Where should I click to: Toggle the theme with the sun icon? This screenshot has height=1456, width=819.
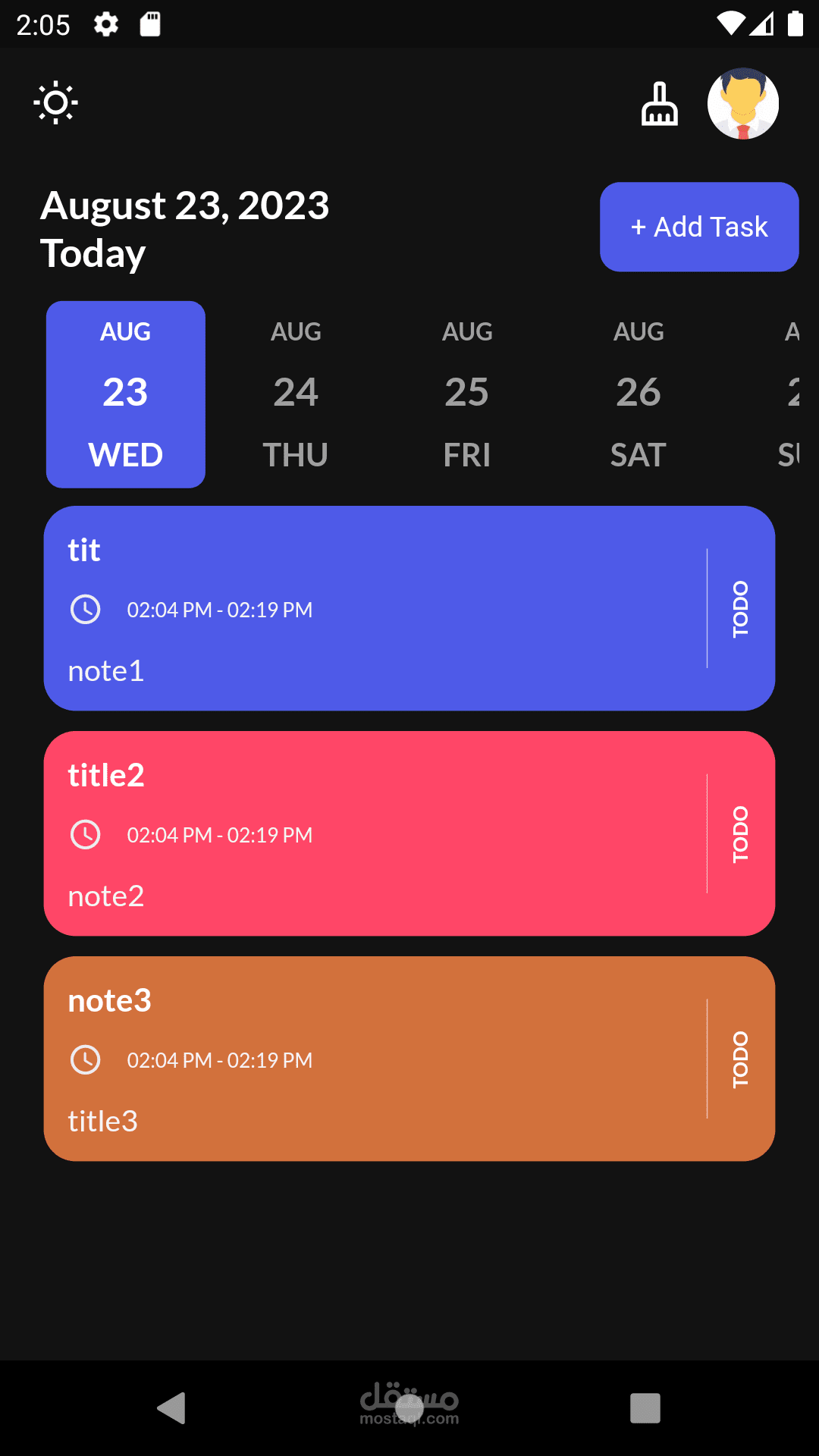coord(56,103)
